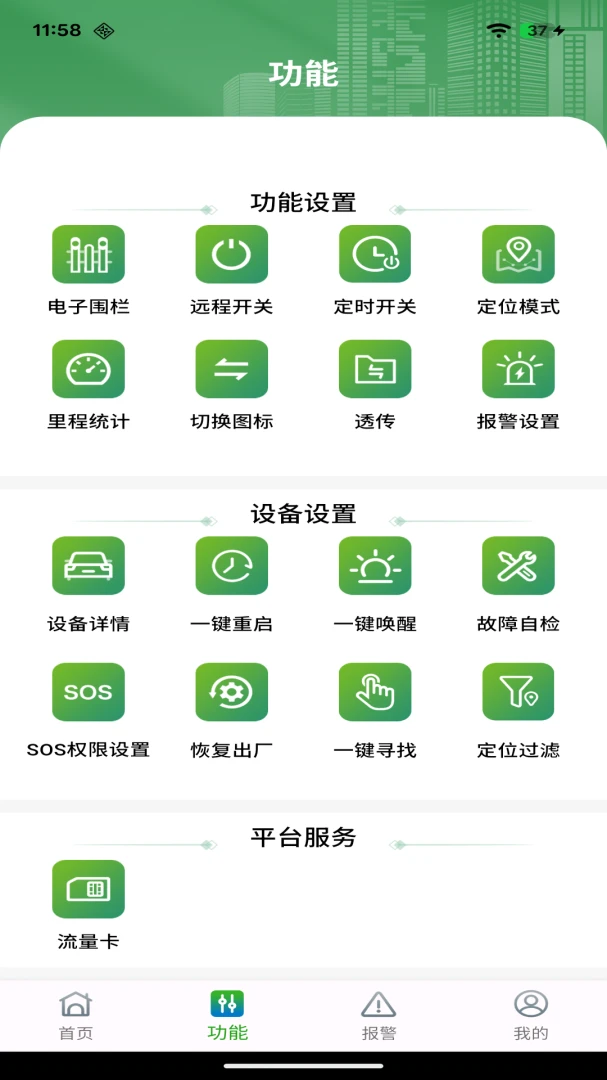Switch to the 首页 home tab

[x=76, y=1015]
